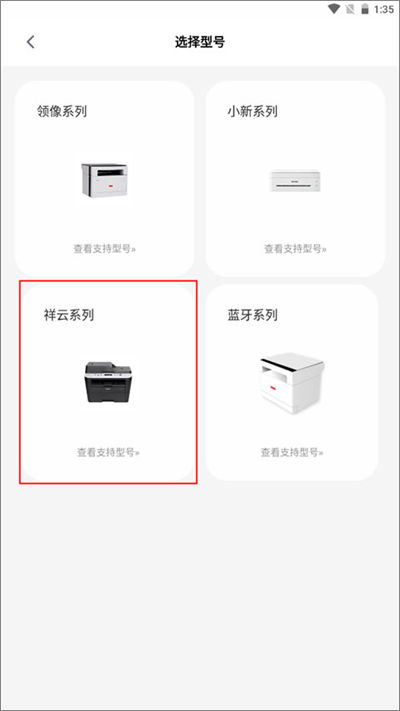Viewport: 400px width, 711px height.
Task: Select the 领像系列 printer card
Action: click(x=105, y=179)
